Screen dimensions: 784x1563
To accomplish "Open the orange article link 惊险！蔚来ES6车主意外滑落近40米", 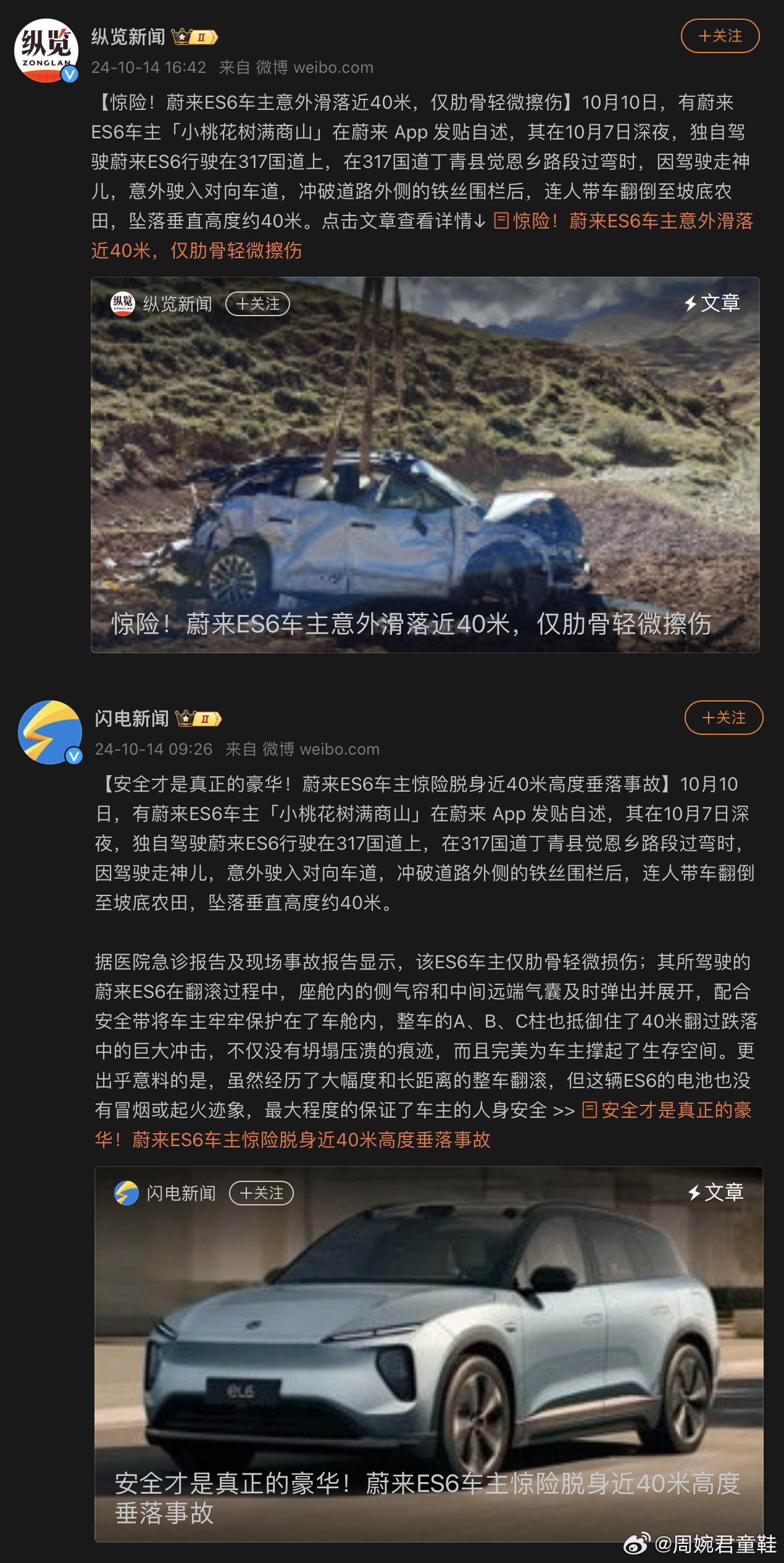I will tap(422, 236).
